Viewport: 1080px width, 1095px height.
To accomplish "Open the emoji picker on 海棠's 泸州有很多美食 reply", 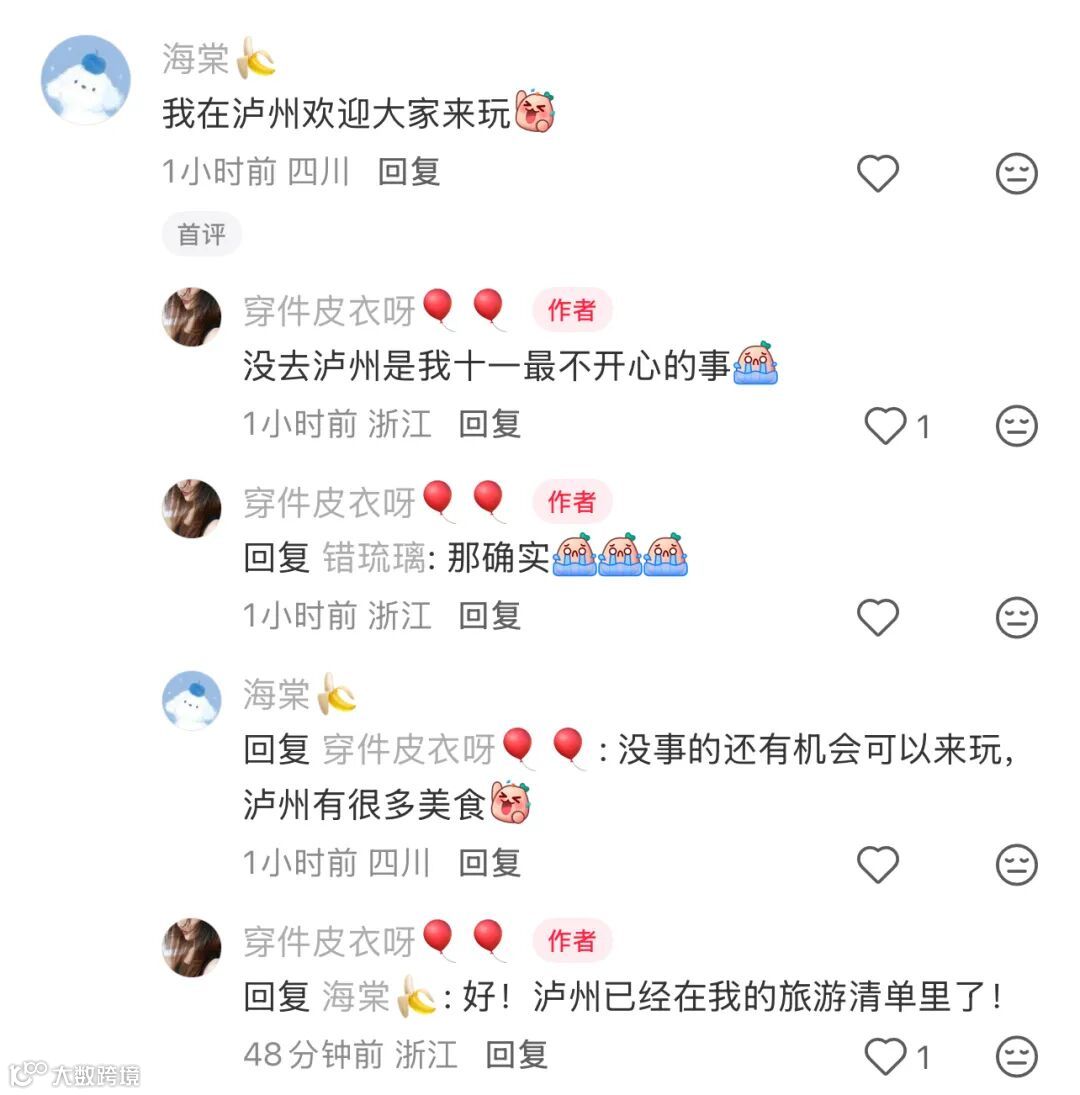I will (x=1016, y=864).
